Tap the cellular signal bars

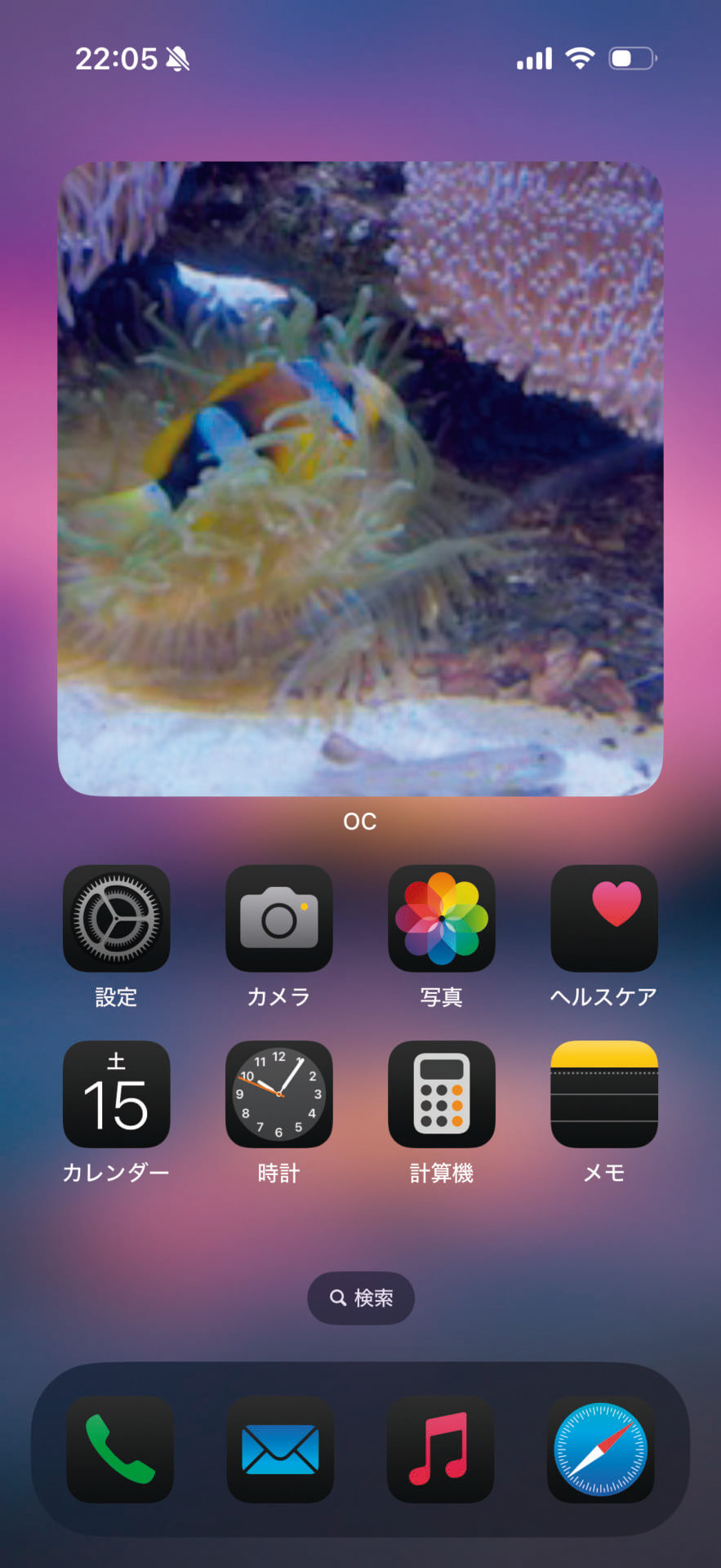click(x=533, y=58)
